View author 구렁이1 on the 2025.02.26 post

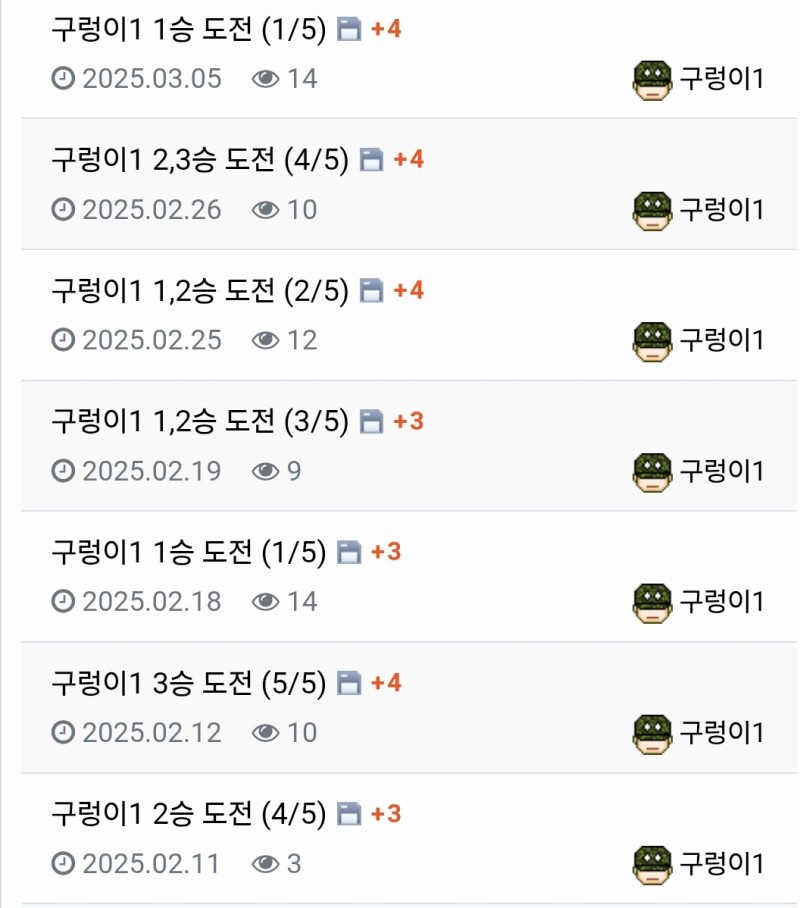(721, 210)
